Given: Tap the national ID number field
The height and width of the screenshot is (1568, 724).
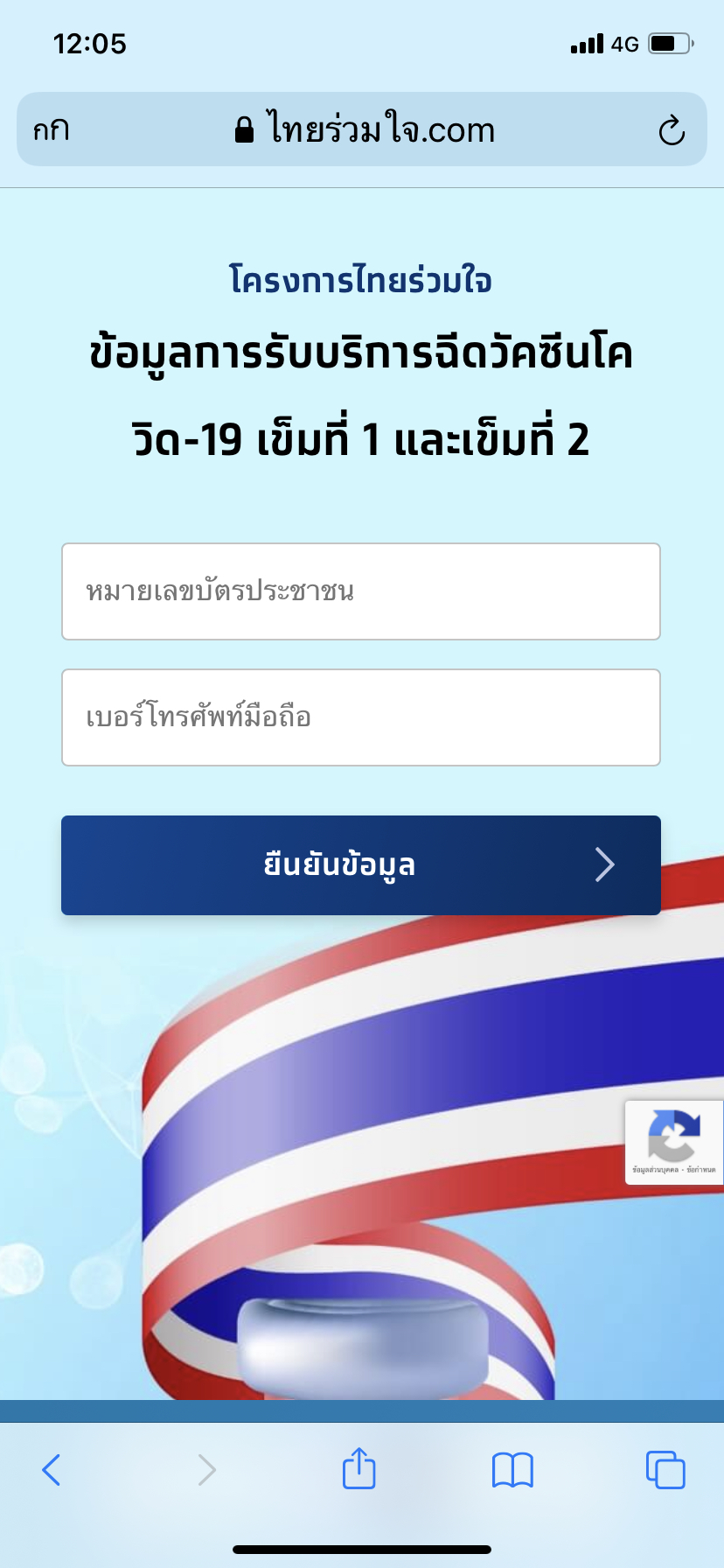Looking at the screenshot, I should coord(360,591).
